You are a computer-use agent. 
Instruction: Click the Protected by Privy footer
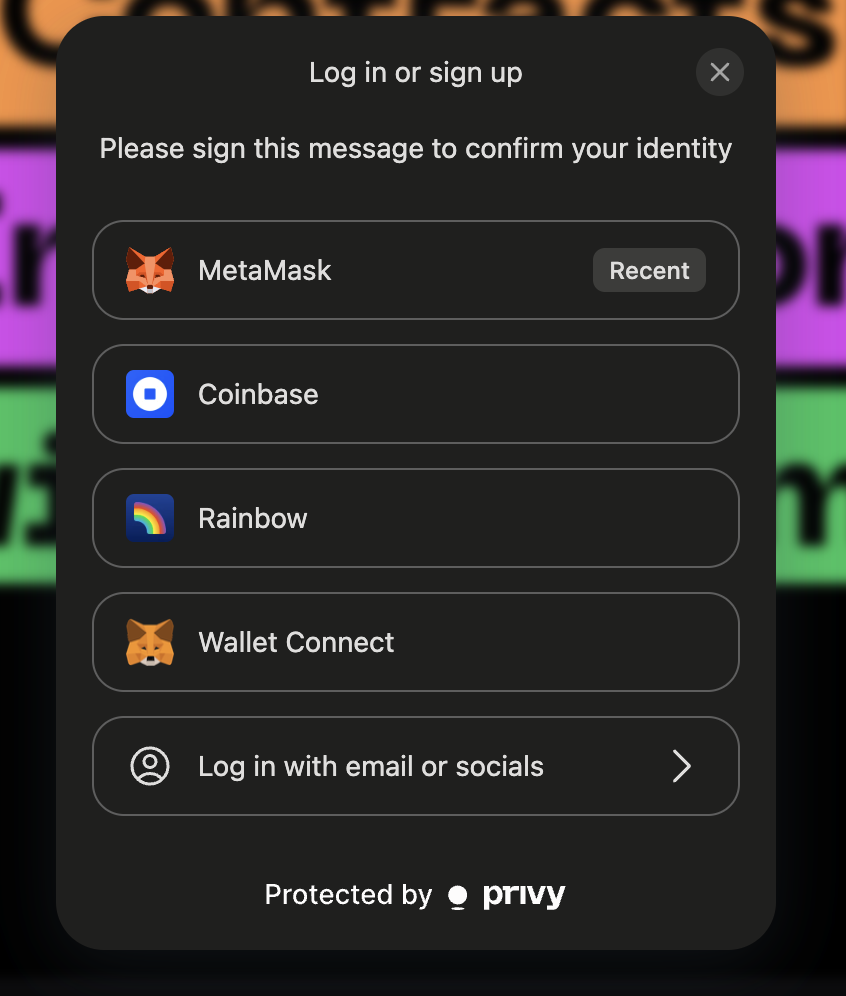(x=414, y=895)
